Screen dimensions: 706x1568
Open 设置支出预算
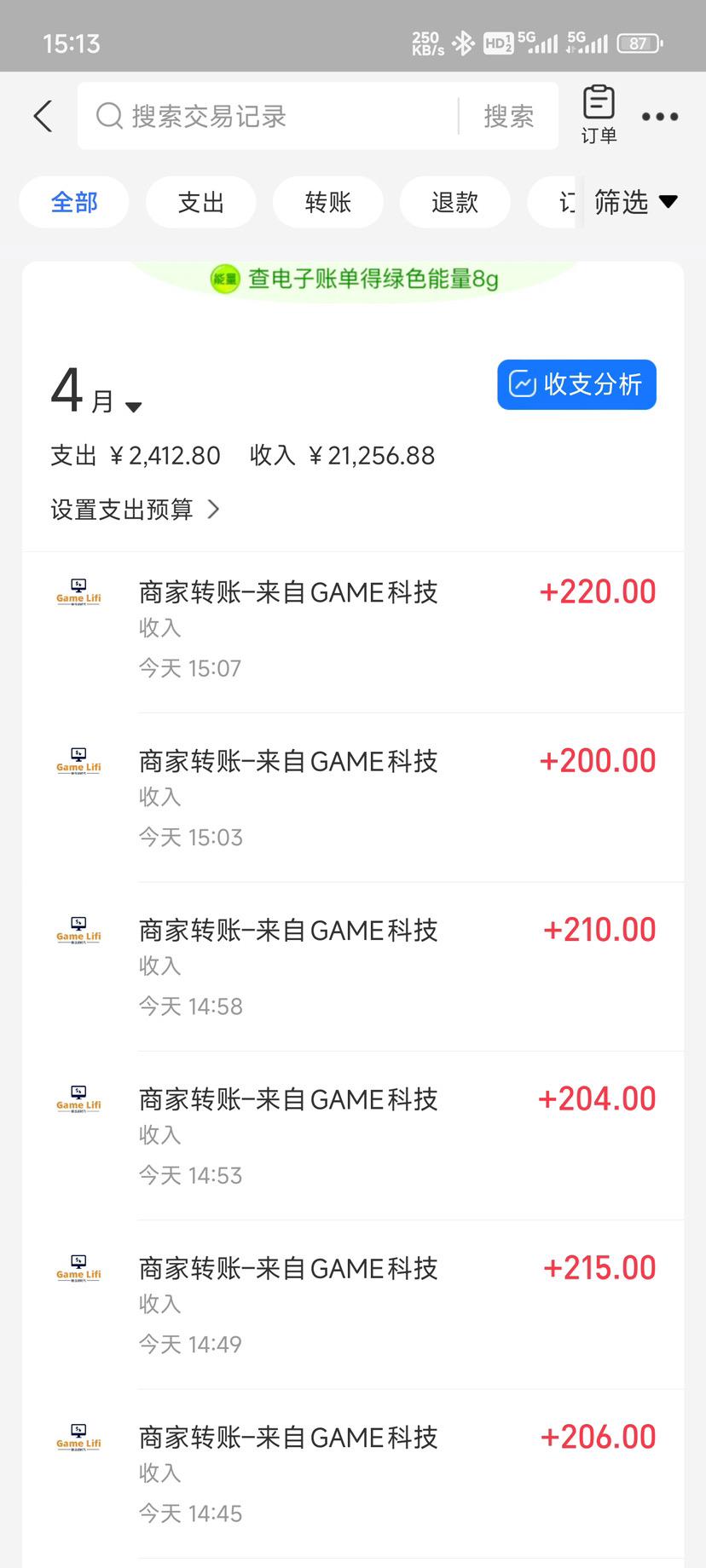pyautogui.click(x=135, y=510)
